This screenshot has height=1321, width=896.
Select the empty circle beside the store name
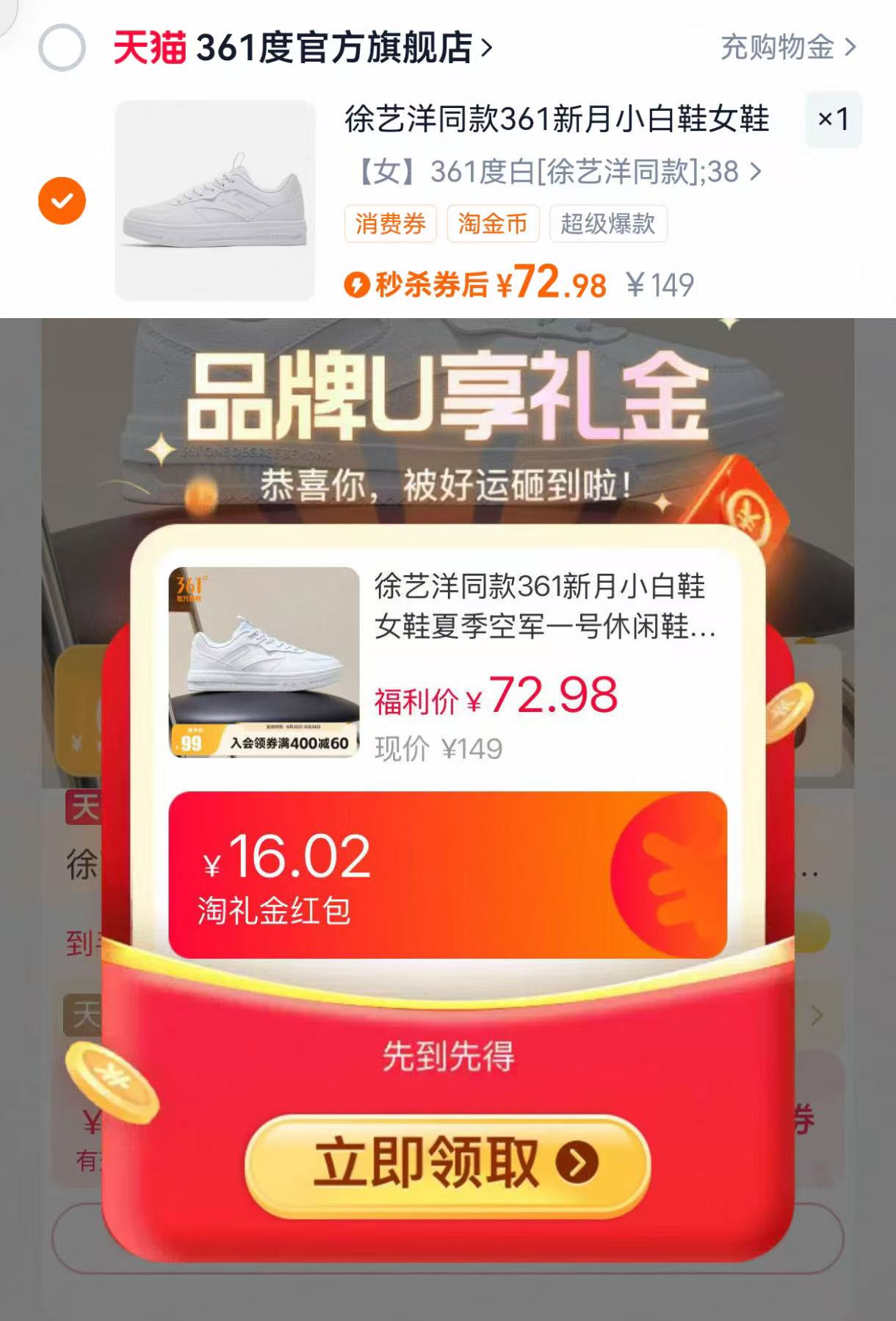pyautogui.click(x=62, y=46)
